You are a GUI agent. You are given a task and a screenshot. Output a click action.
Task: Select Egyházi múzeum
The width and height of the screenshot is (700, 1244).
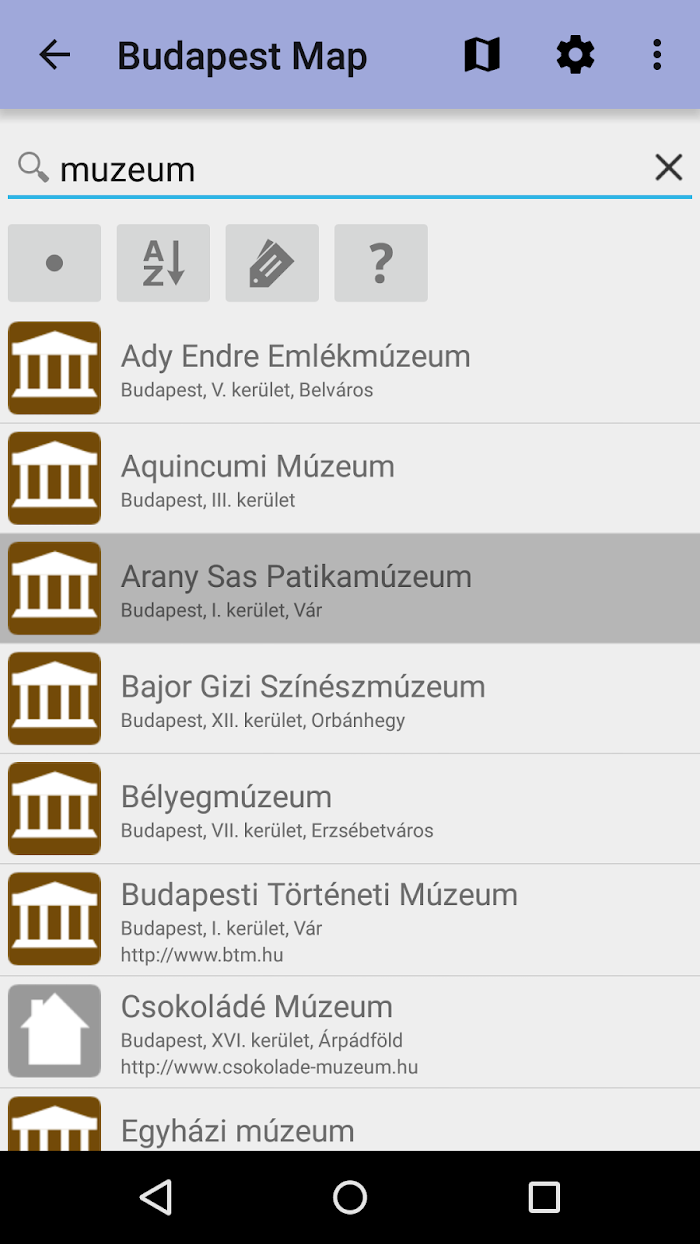(350, 1120)
